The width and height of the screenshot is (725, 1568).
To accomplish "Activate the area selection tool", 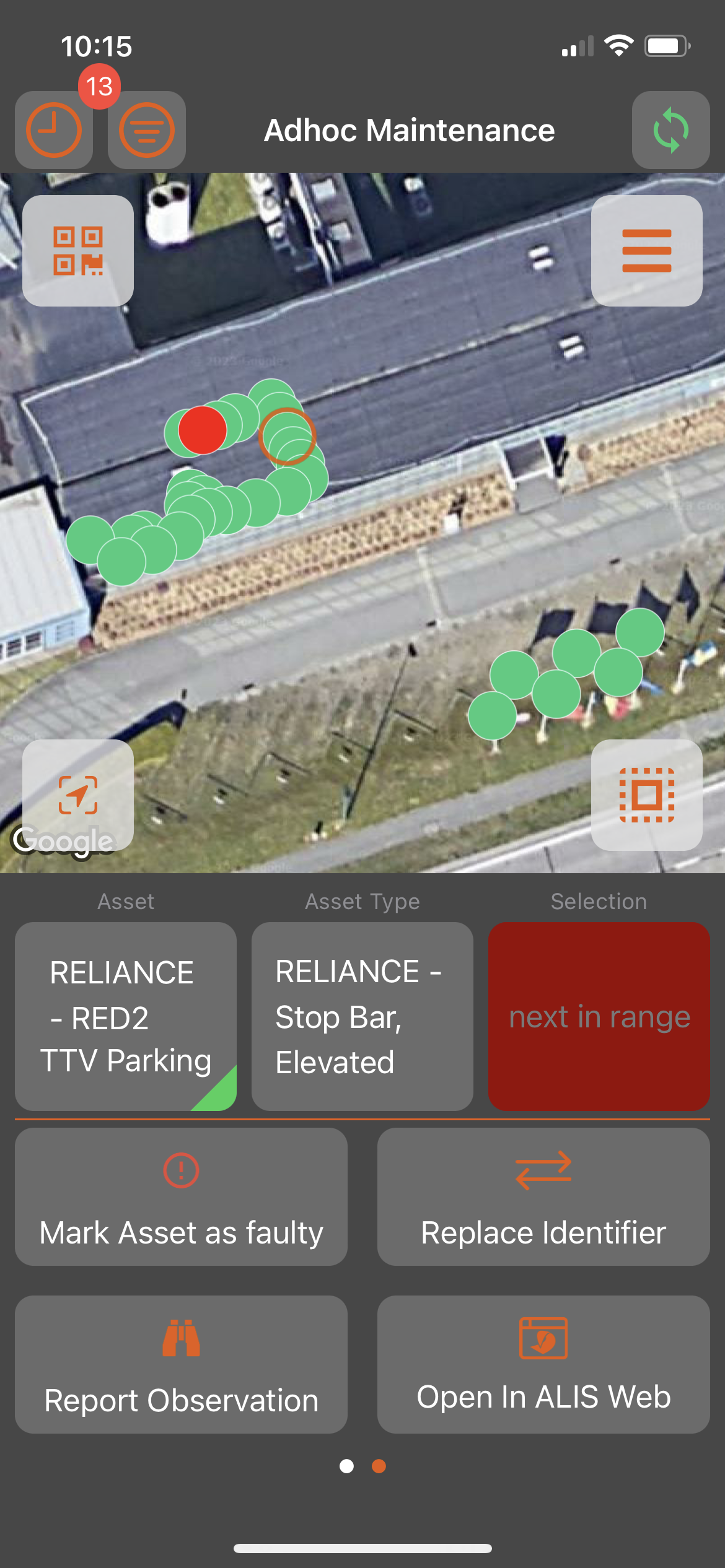I will tap(646, 795).
